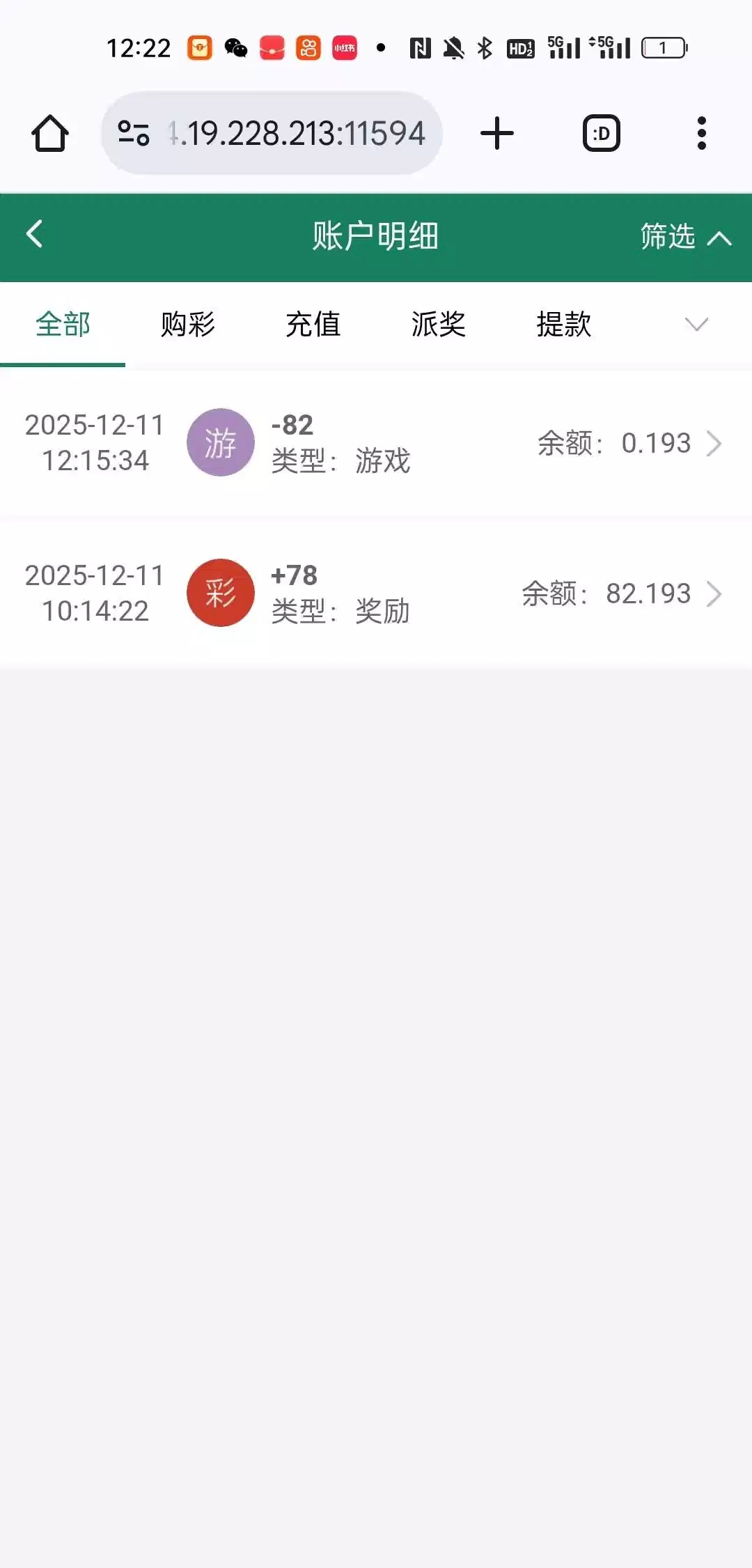Go back from the 账户明细 page

tap(35, 235)
